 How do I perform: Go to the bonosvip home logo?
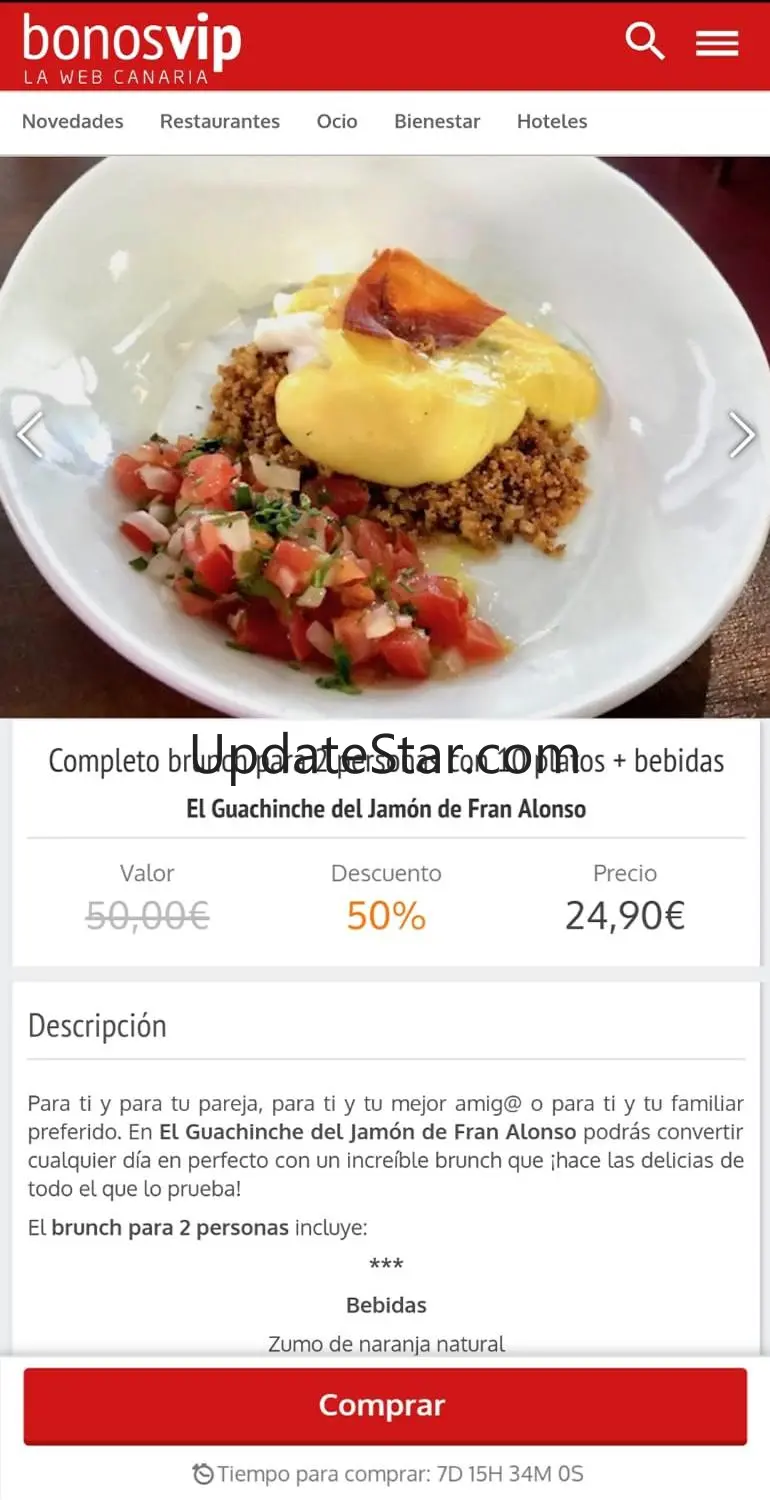tap(132, 47)
